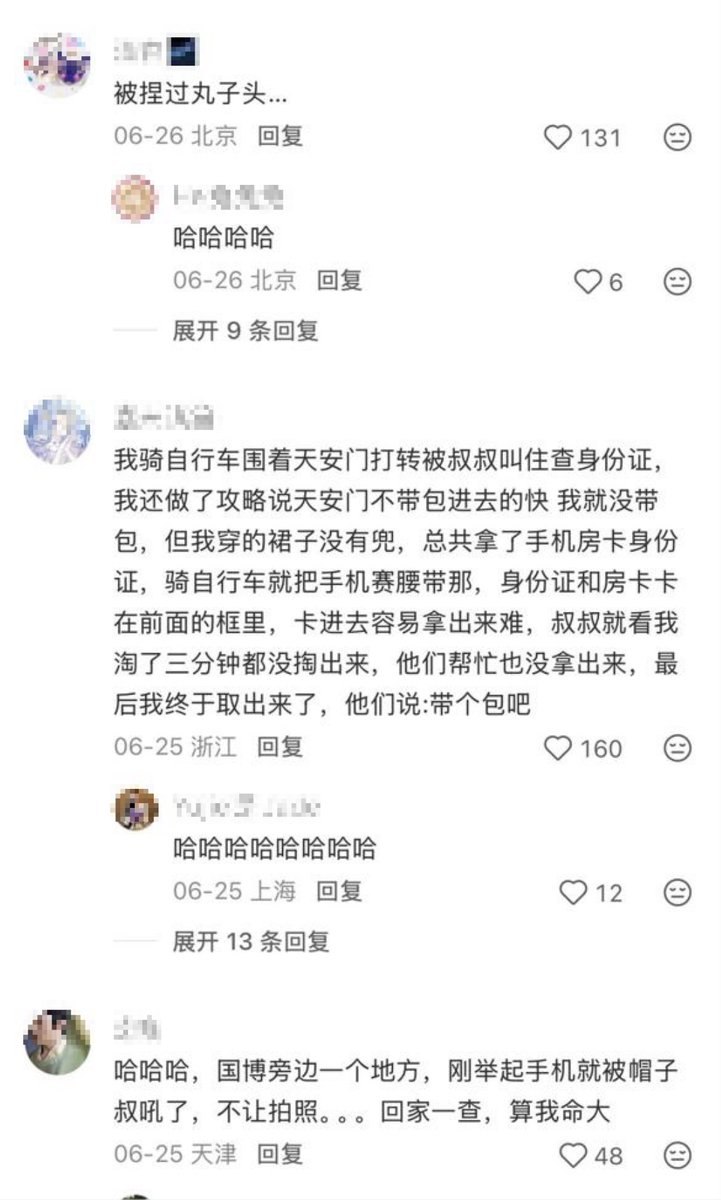The width and height of the screenshot is (721, 1200).
Task: Like the 哈哈哈哈哈哈哈哈 reply from 上海
Action: [591, 892]
